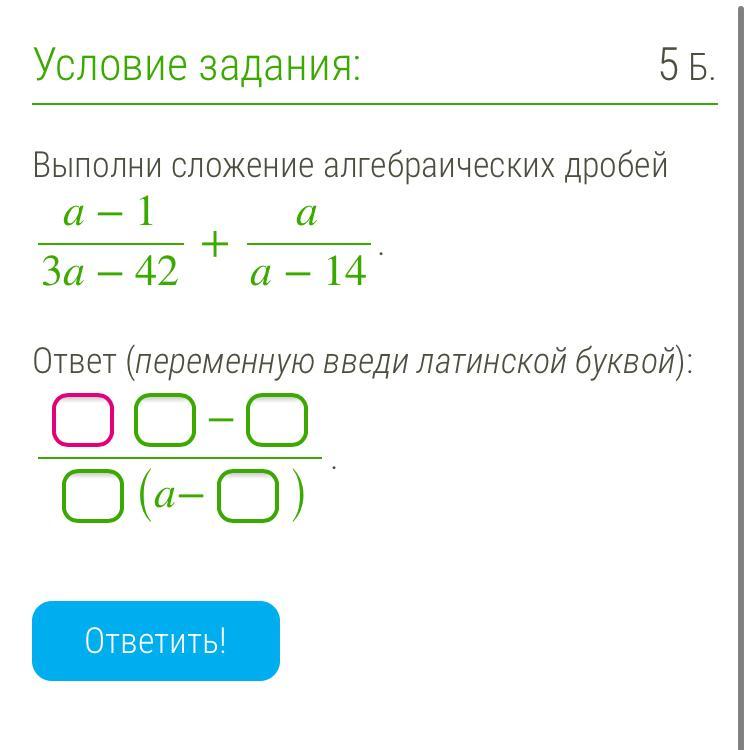Select the input box inside the denominator parentheses
750x750 pixels.
[x=248, y=497]
